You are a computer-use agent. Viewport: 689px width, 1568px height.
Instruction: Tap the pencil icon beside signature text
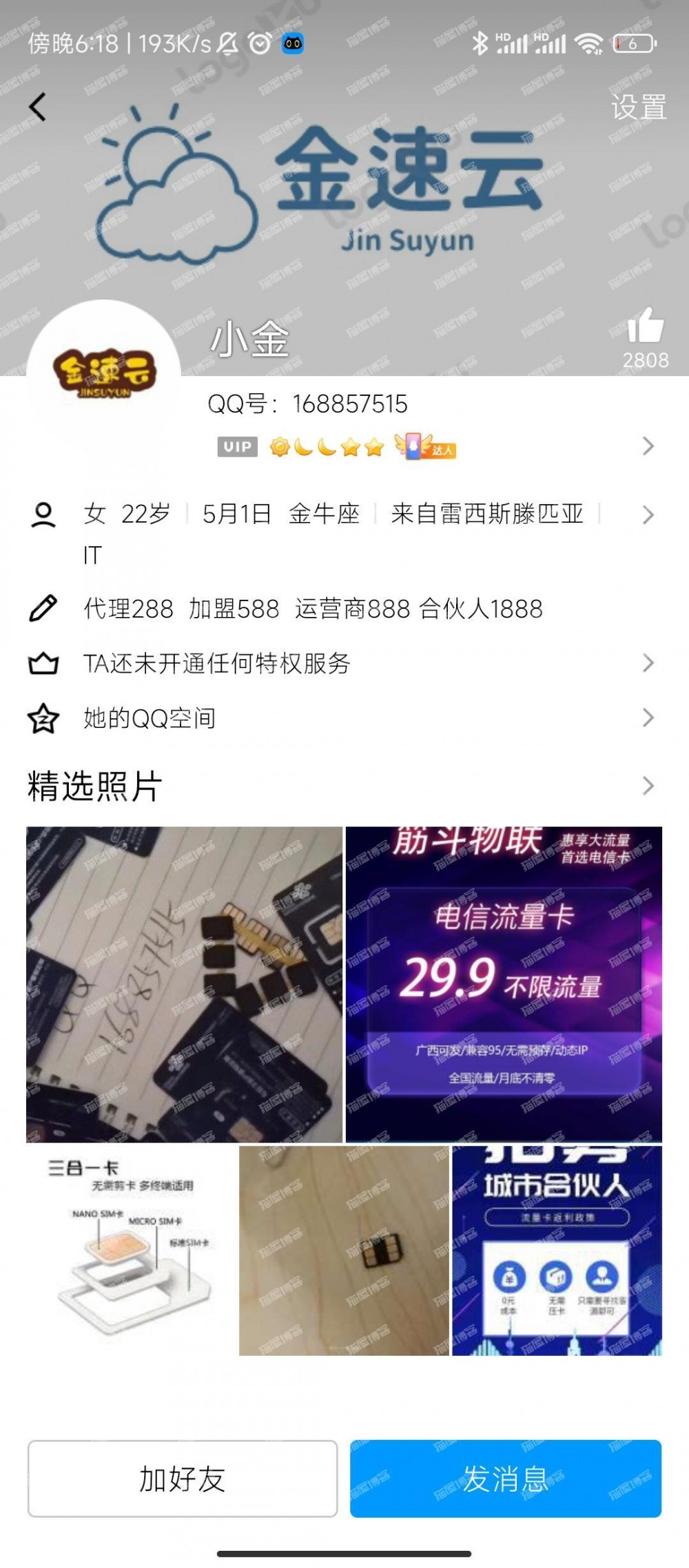(x=43, y=608)
